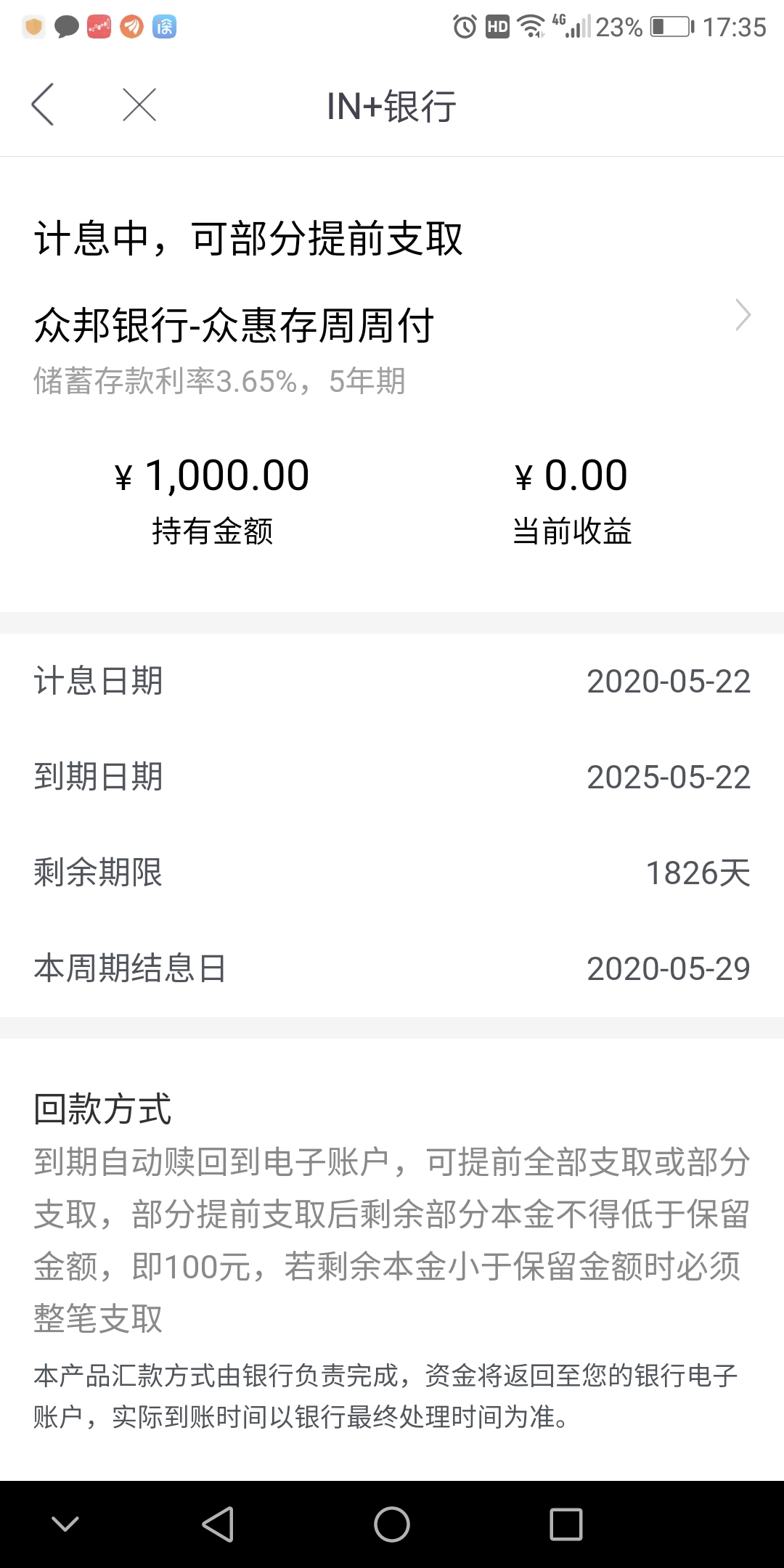The width and height of the screenshot is (784, 1568).
Task: Open 众邦银行-众惠存周周付 product details
Action: click(x=392, y=325)
